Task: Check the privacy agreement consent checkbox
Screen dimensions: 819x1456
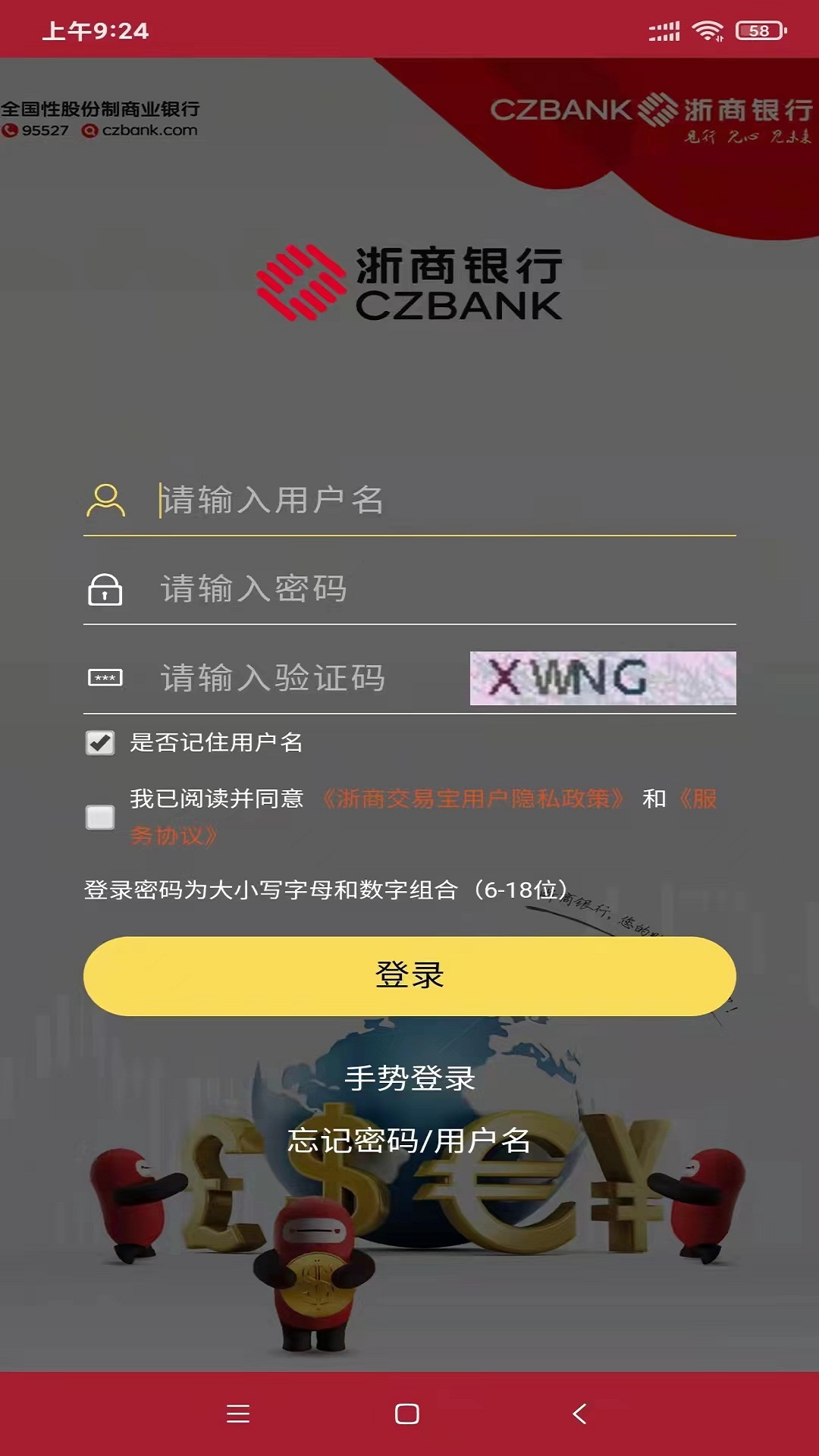Action: pyautogui.click(x=99, y=819)
